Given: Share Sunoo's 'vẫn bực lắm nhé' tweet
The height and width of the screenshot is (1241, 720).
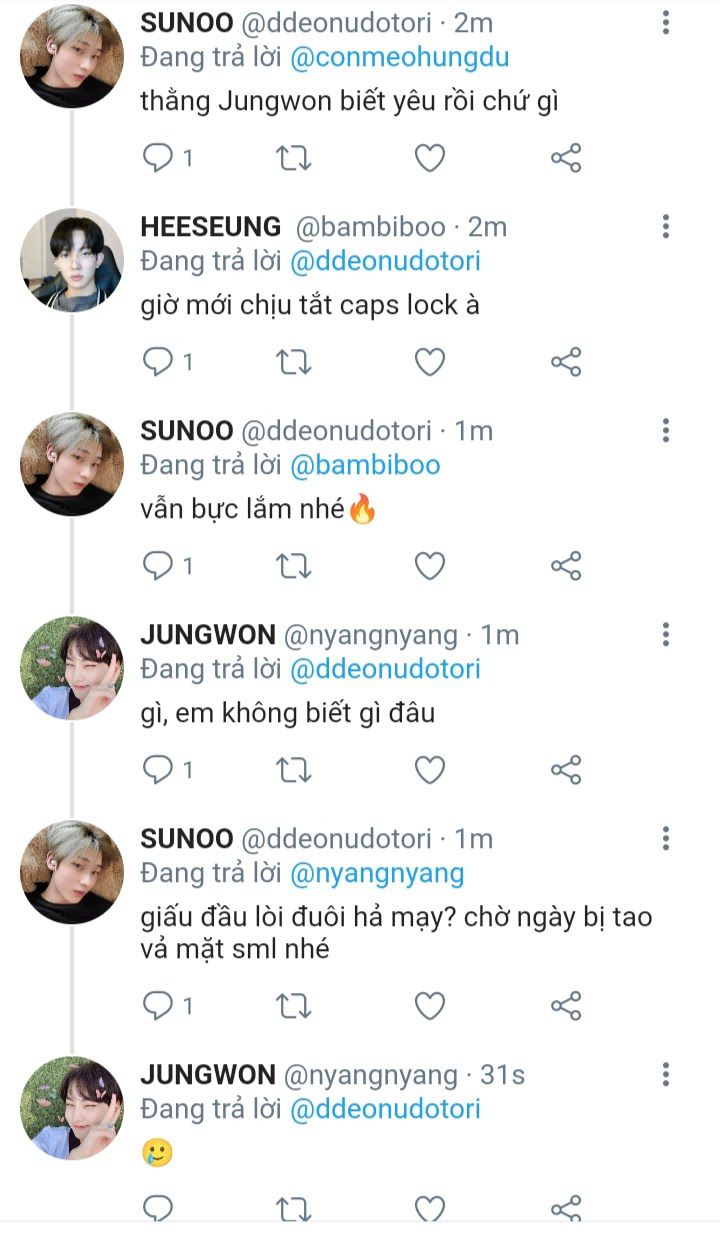Looking at the screenshot, I should coord(566,566).
